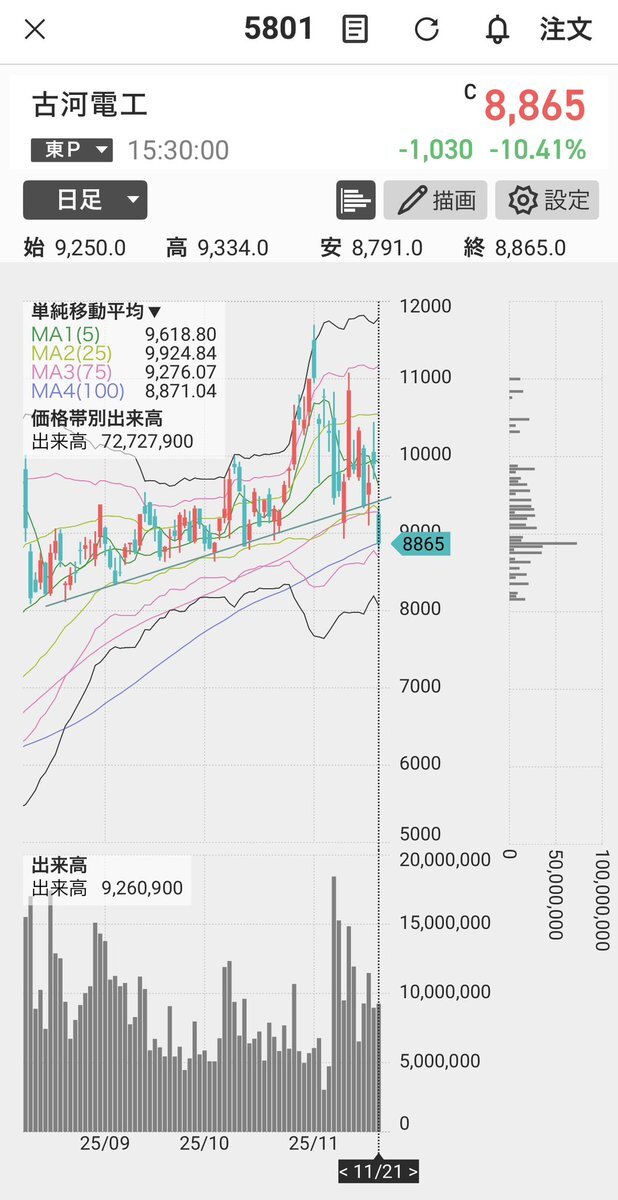Screen dimensions: 618x1200
Task: Tap 注文 to place an order
Action: [x=566, y=29]
